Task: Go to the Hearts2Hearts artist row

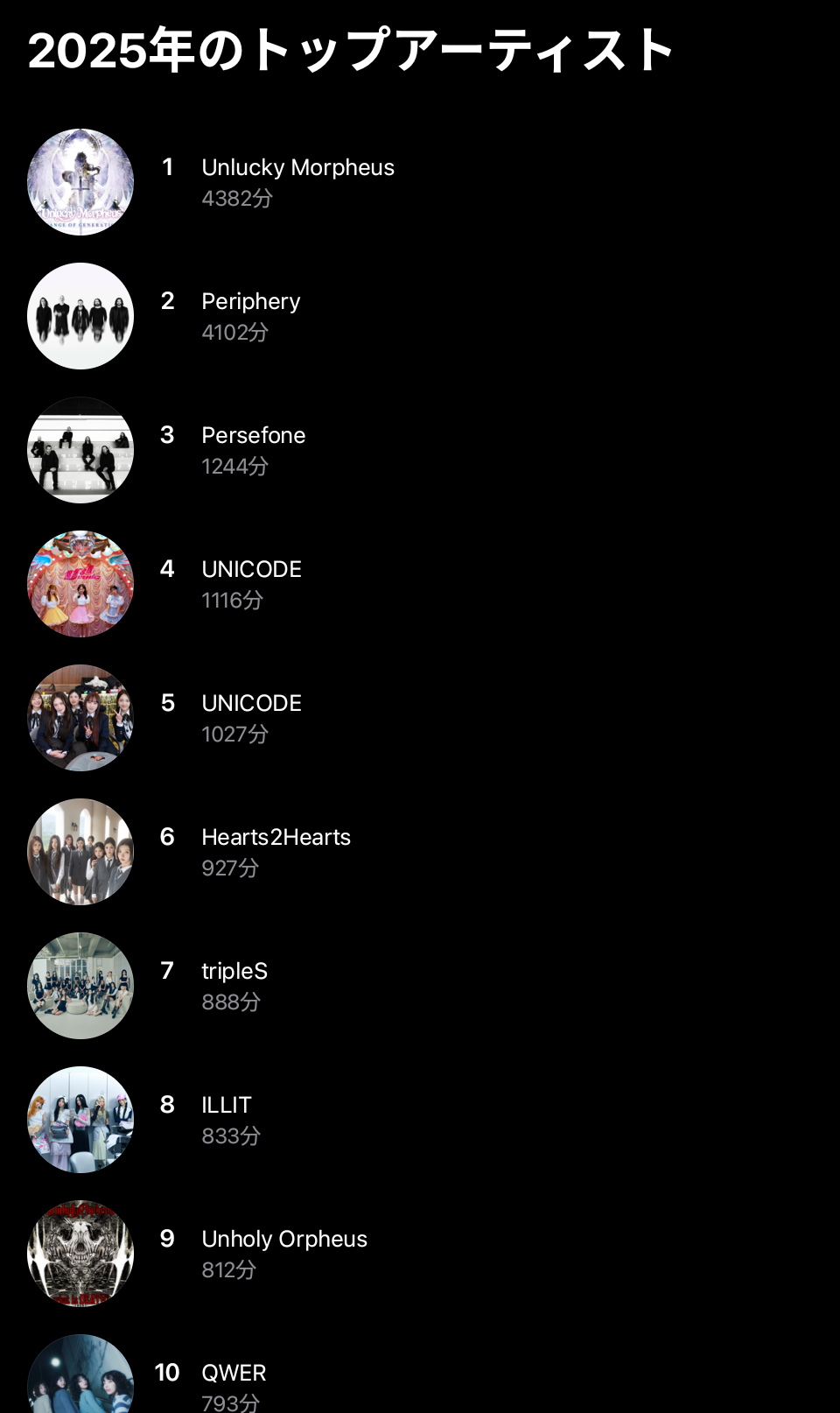Action: coord(276,838)
